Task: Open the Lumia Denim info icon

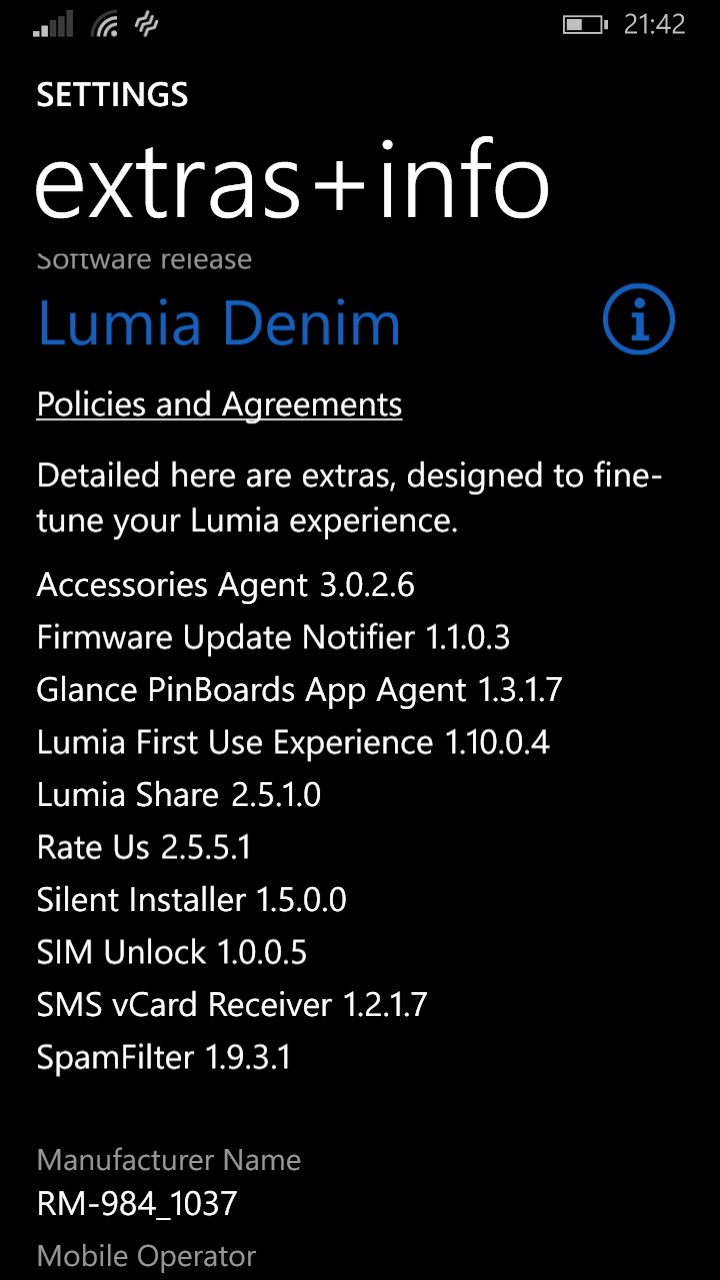Action: (x=639, y=319)
